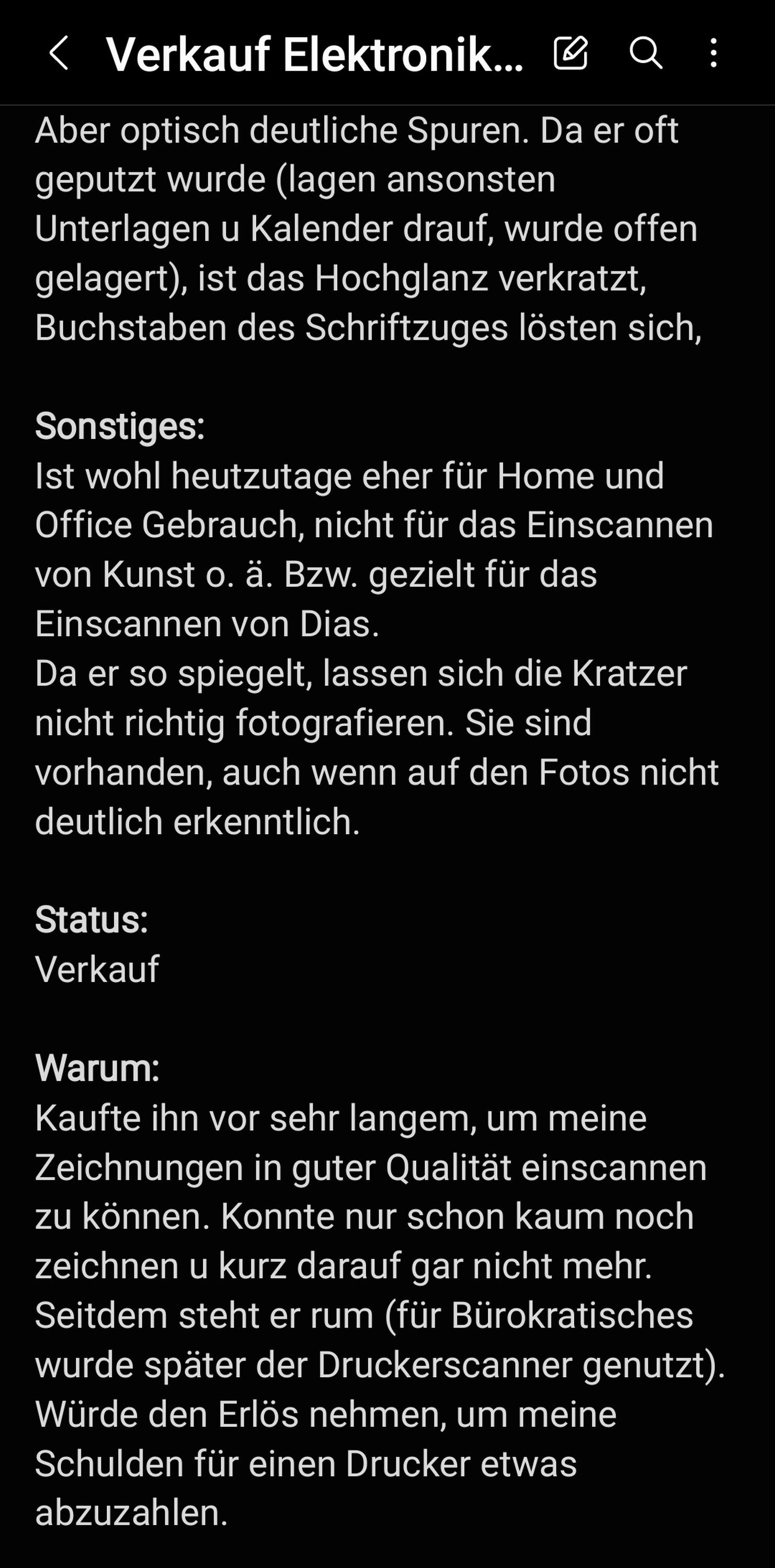This screenshot has height=1568, width=775.
Task: Open the three-dot overflow menu
Action: tap(713, 53)
